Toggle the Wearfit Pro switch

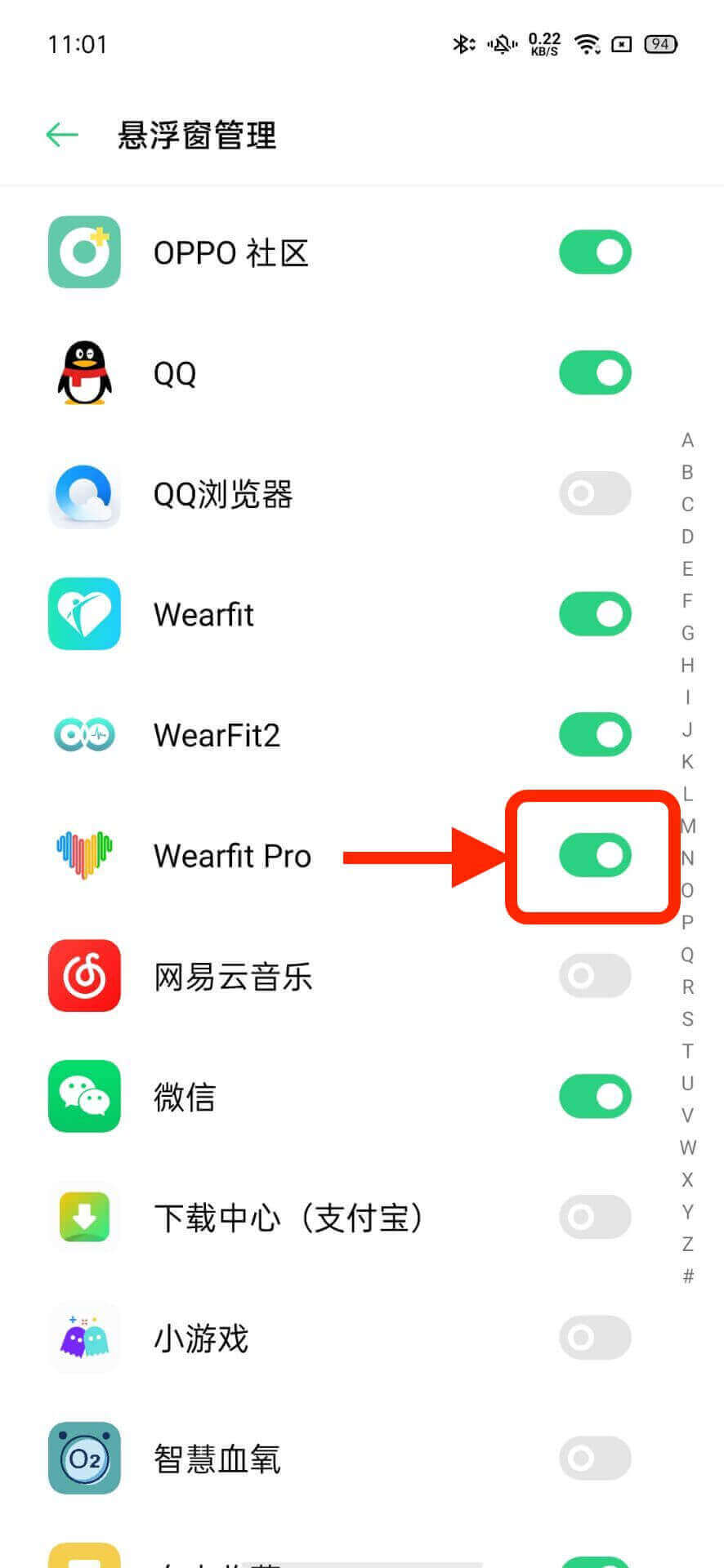595,855
